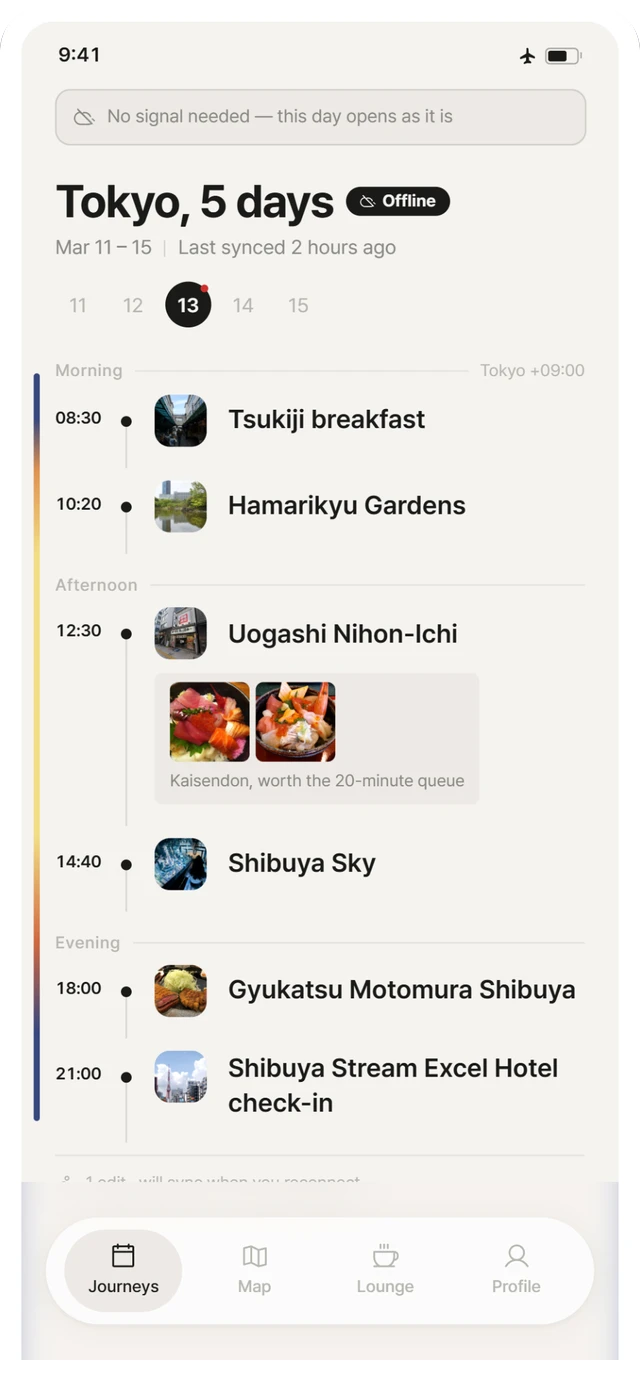Select day 12 in the date strip
The height and width of the screenshot is (1392, 640).
click(x=133, y=306)
